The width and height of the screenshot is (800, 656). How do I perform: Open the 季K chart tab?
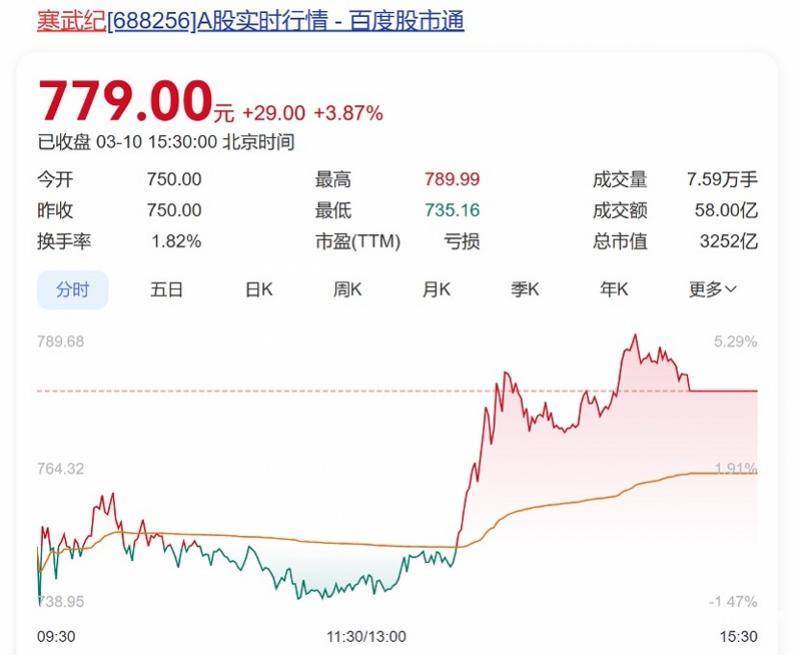pos(525,290)
